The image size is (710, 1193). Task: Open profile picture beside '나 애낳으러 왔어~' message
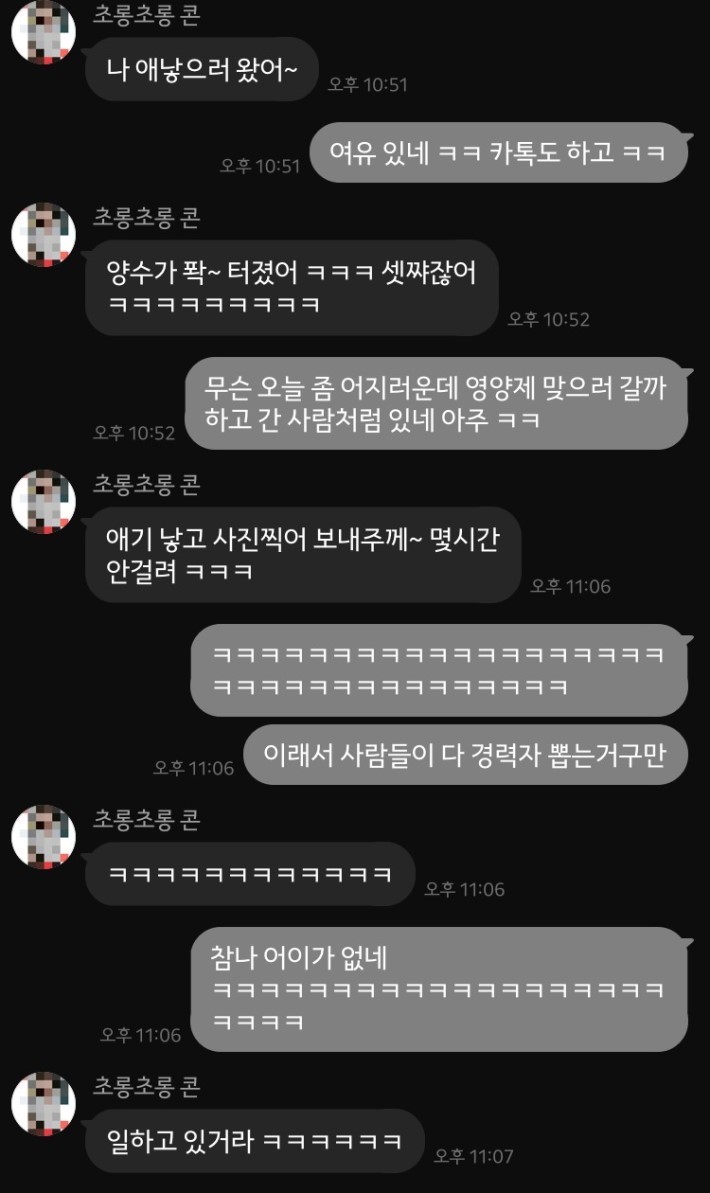[x=43, y=33]
